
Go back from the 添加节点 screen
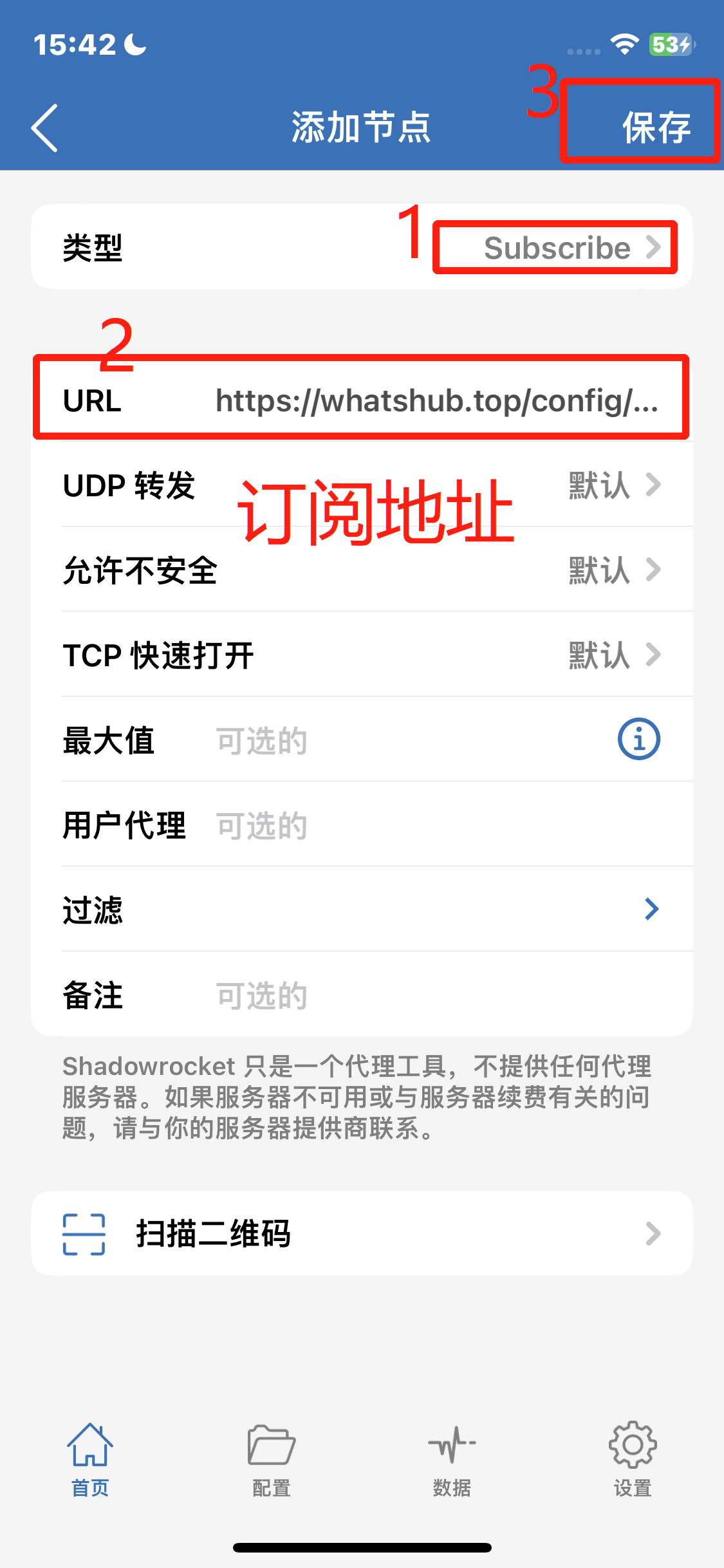(x=45, y=127)
